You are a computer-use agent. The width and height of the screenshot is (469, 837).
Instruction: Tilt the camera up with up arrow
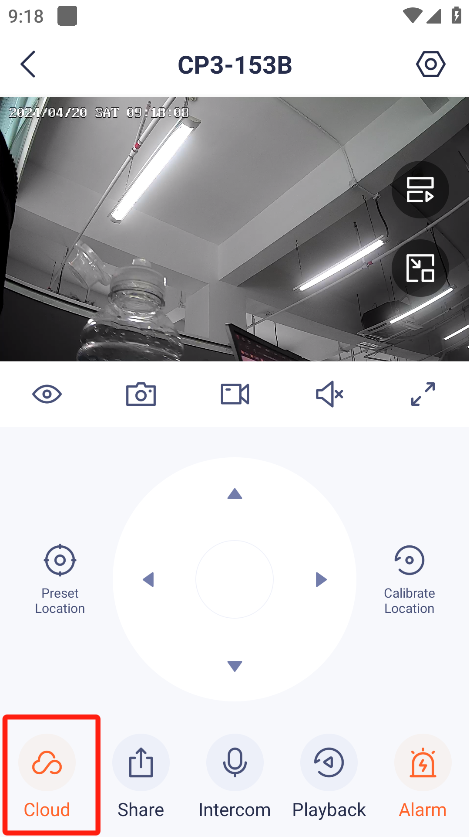[235, 494]
